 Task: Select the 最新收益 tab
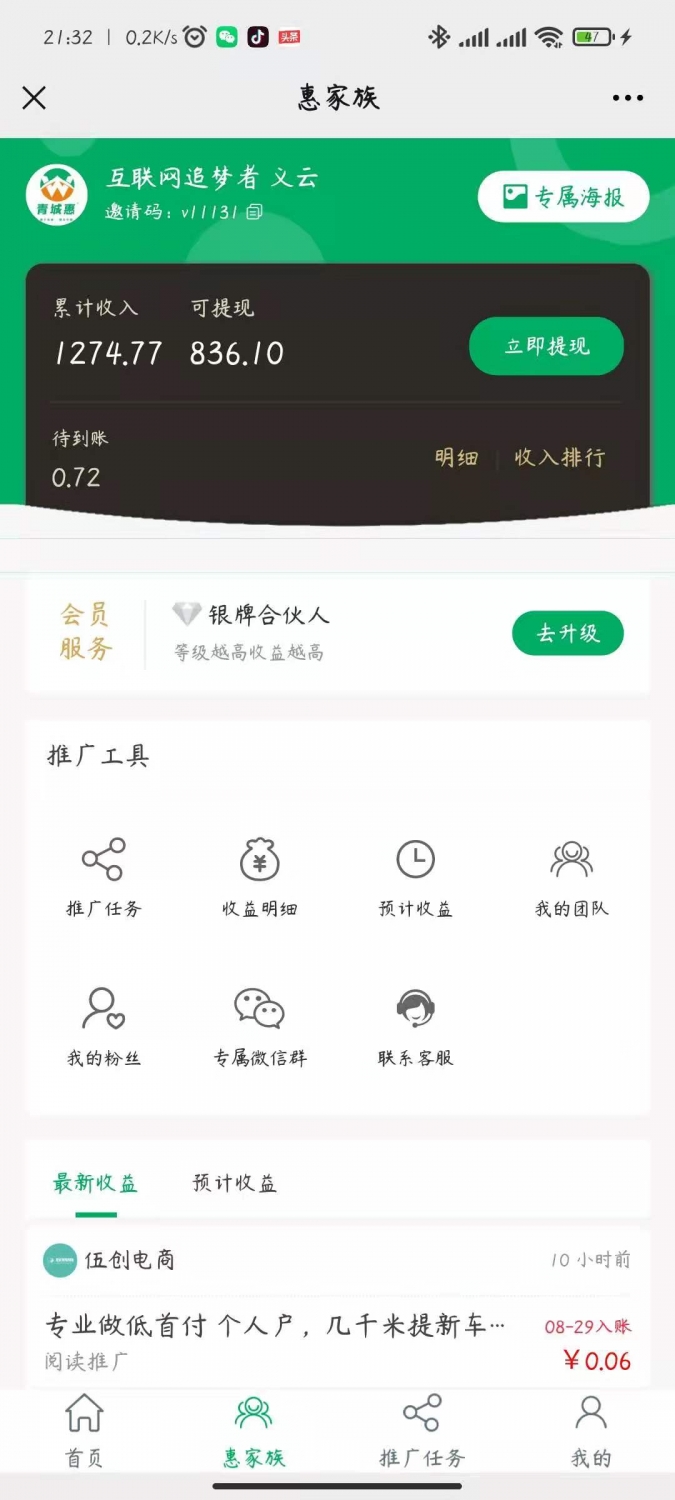coord(95,1184)
